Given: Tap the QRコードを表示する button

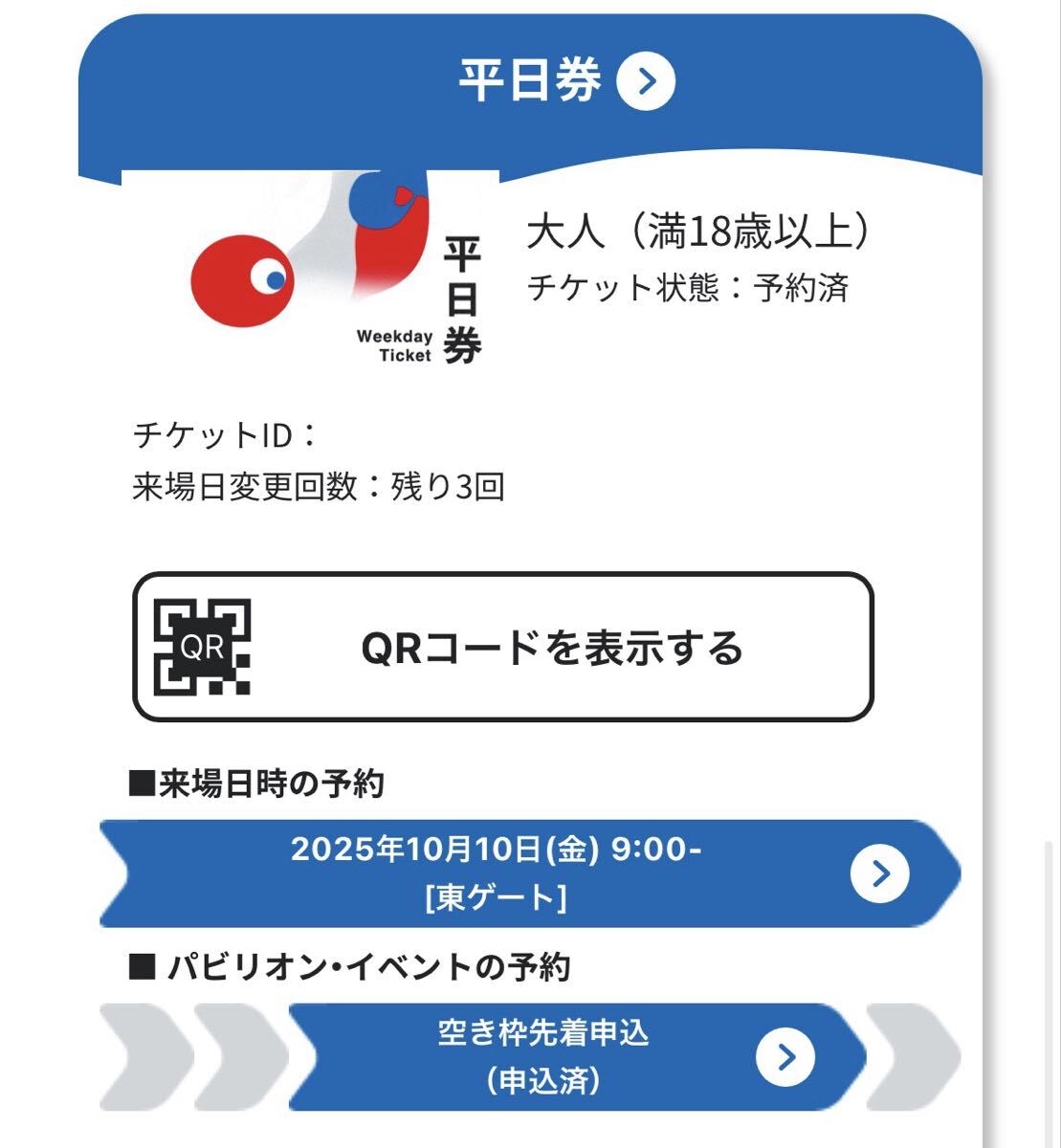Looking at the screenshot, I should coord(502,648).
